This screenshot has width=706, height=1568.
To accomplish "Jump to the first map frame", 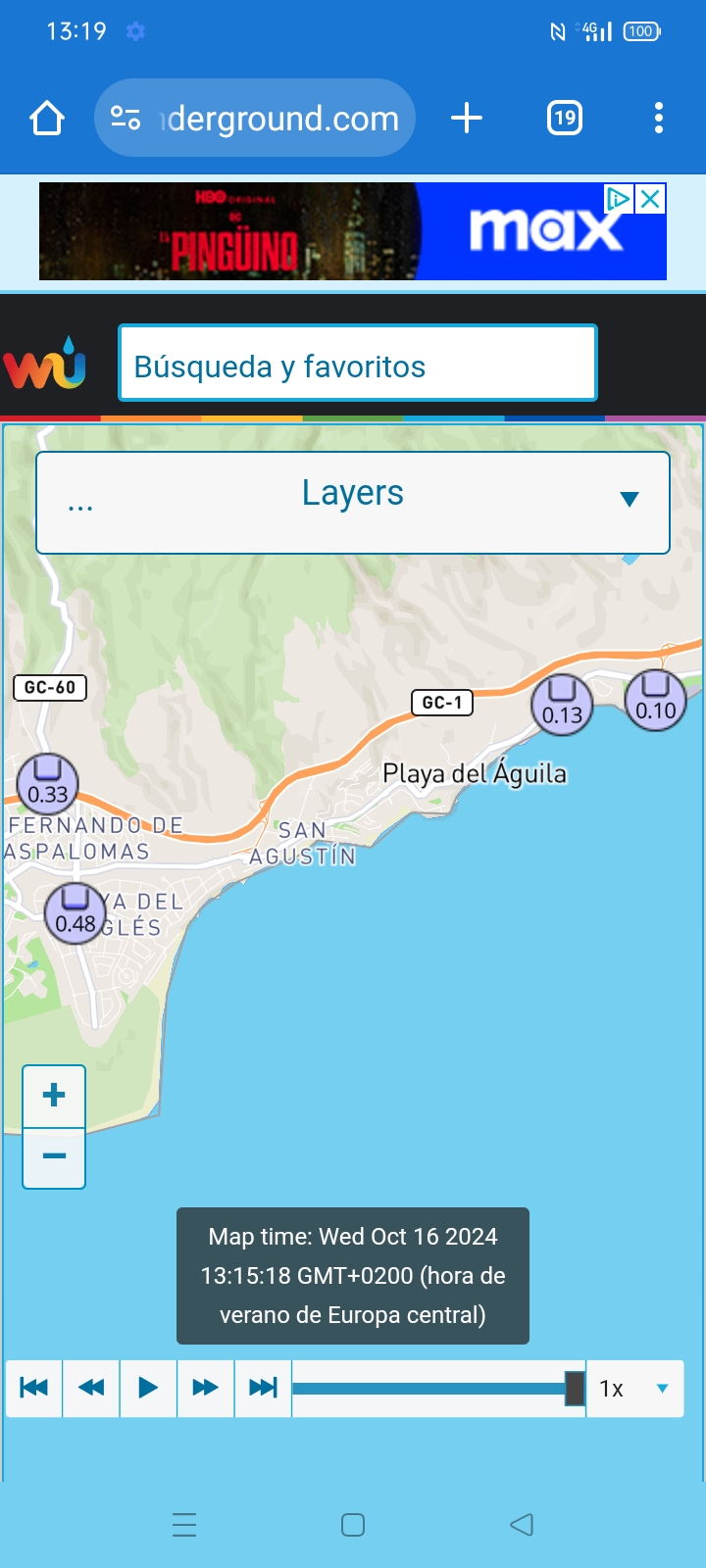I will pyautogui.click(x=34, y=1388).
